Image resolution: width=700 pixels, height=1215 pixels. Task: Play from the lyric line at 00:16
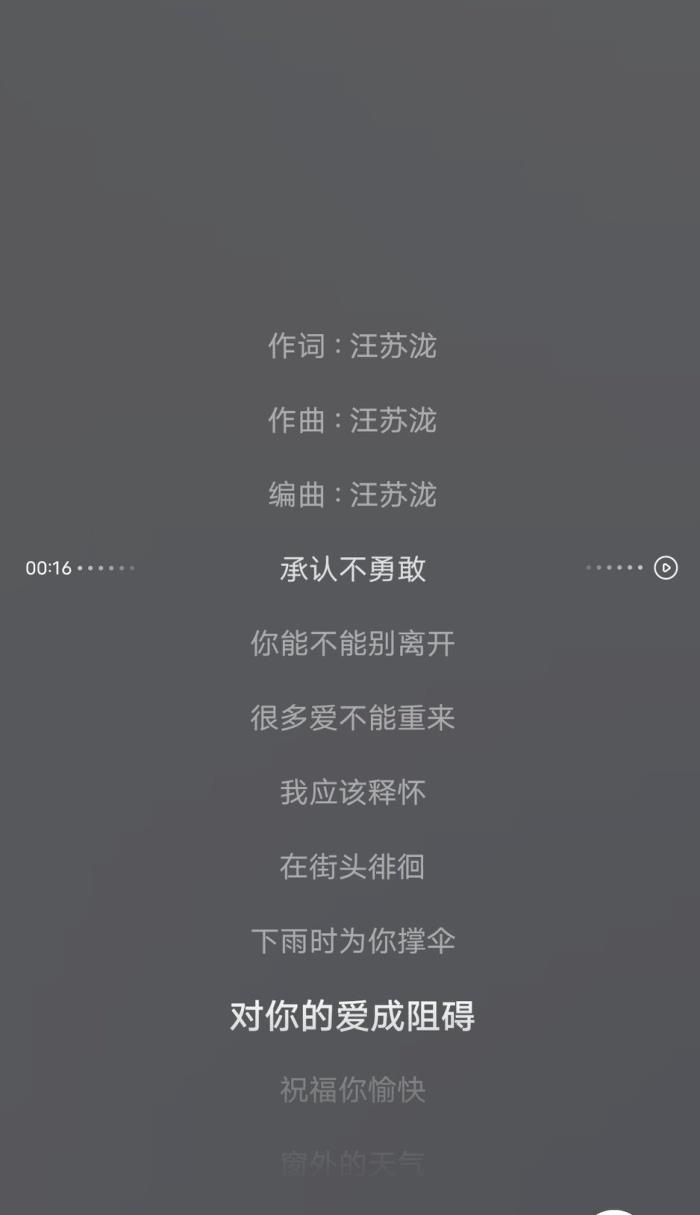coord(666,568)
